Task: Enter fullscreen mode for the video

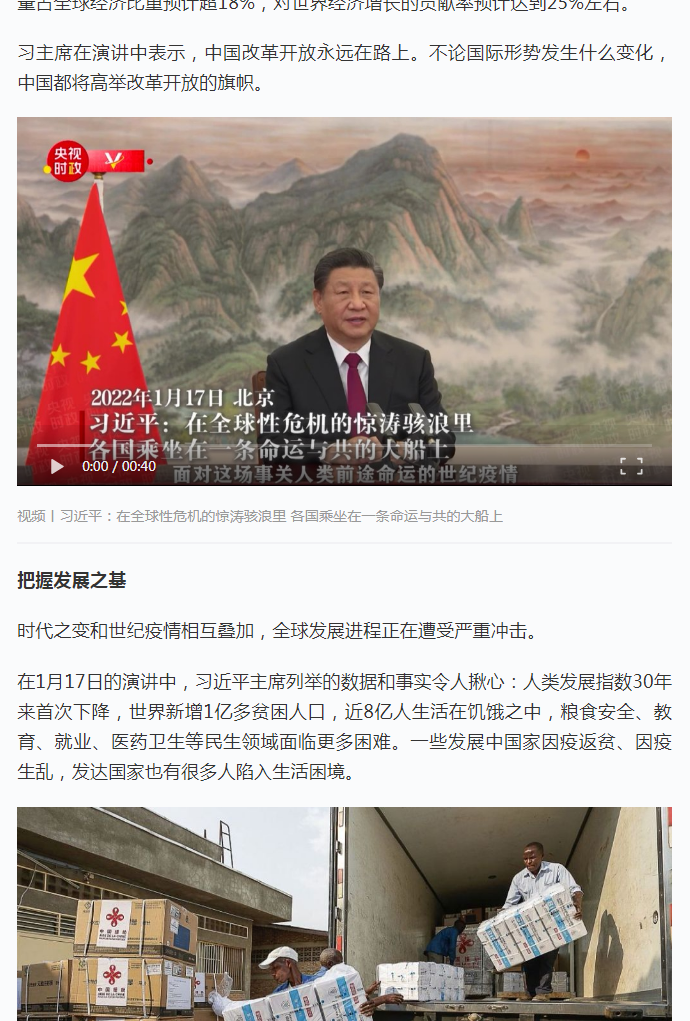Action: point(631,466)
